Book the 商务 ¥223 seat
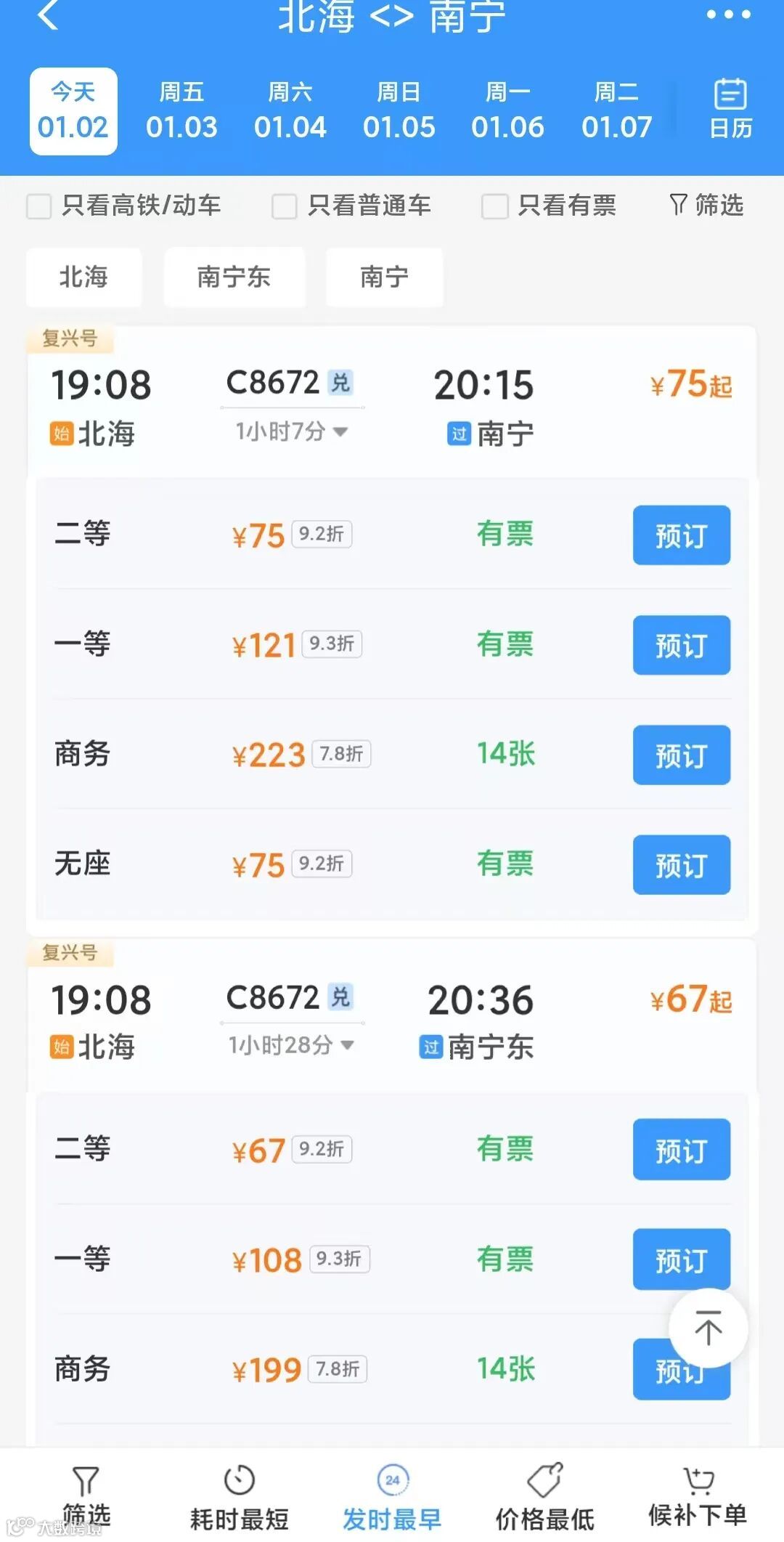This screenshot has height=1542, width=784. pos(681,755)
